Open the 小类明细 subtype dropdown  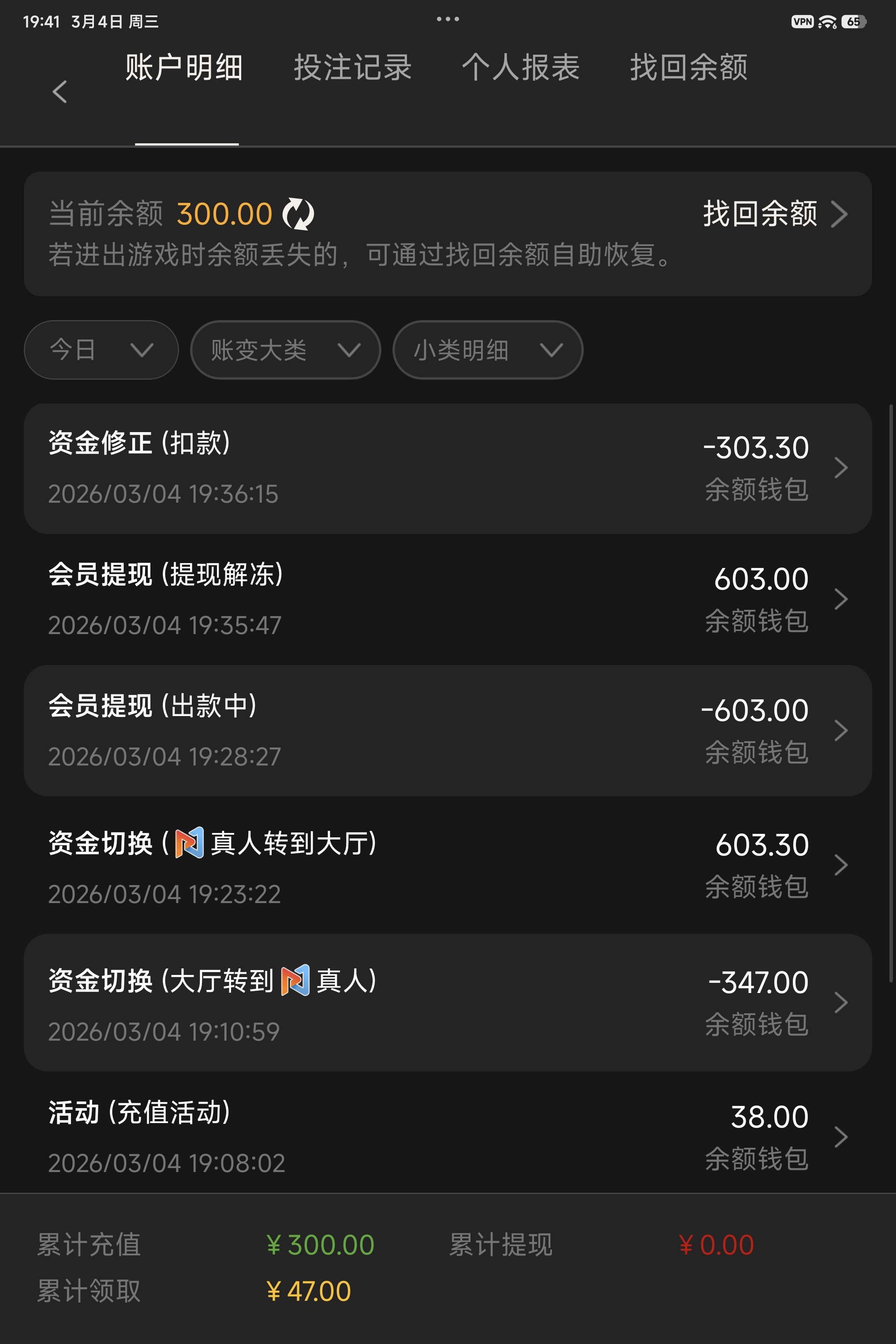[486, 350]
